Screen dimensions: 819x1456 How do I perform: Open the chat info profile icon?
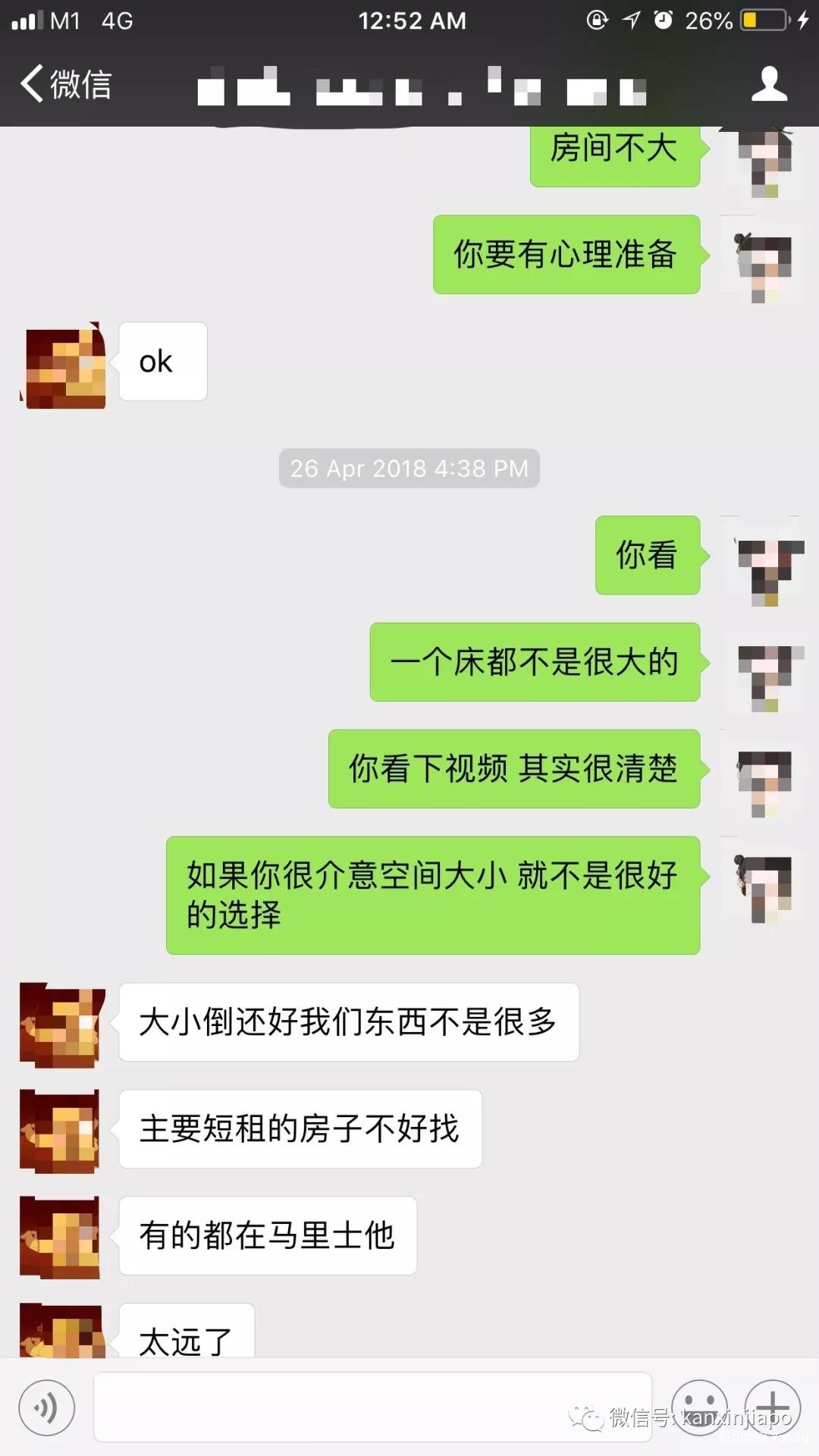pyautogui.click(x=769, y=83)
